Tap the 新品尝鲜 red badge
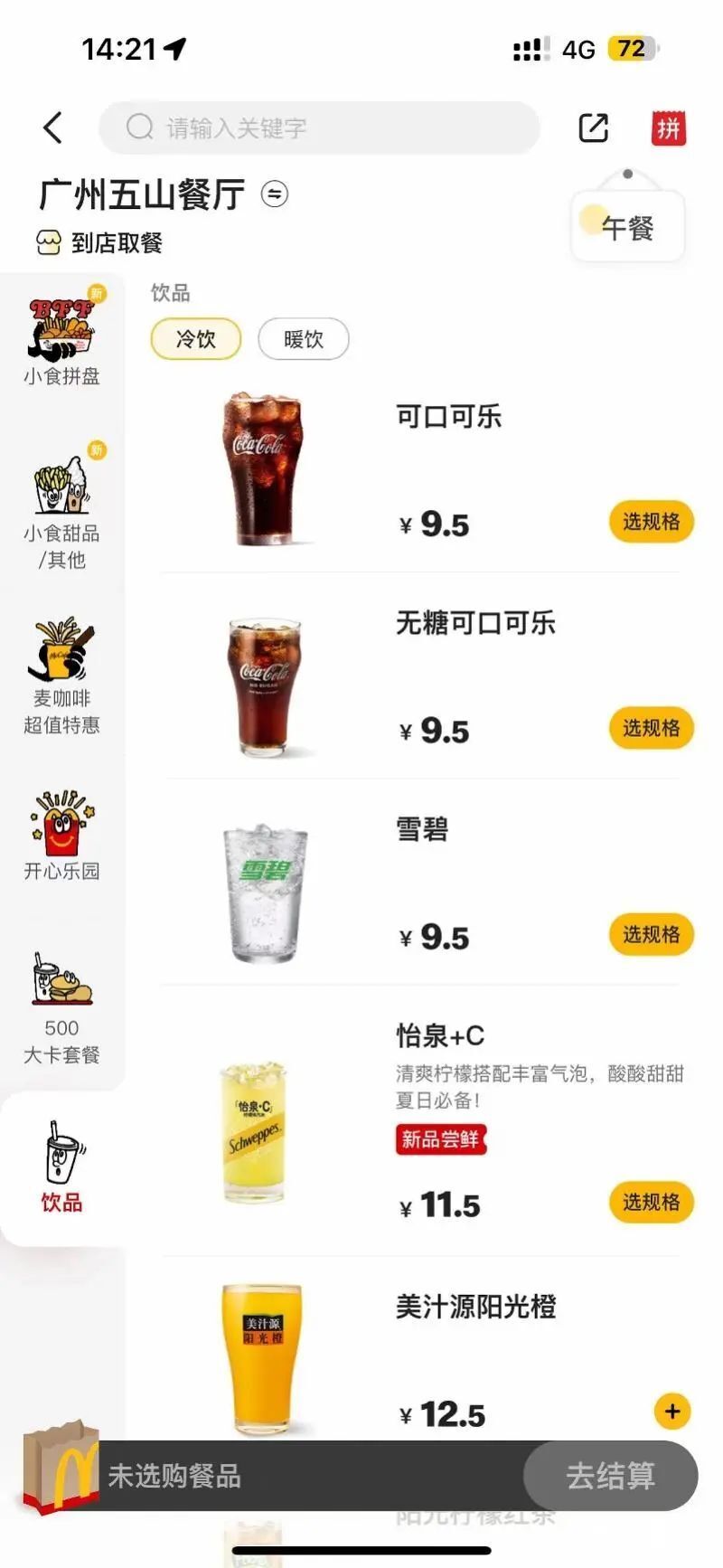This screenshot has height=1568, width=723. pos(440,1140)
